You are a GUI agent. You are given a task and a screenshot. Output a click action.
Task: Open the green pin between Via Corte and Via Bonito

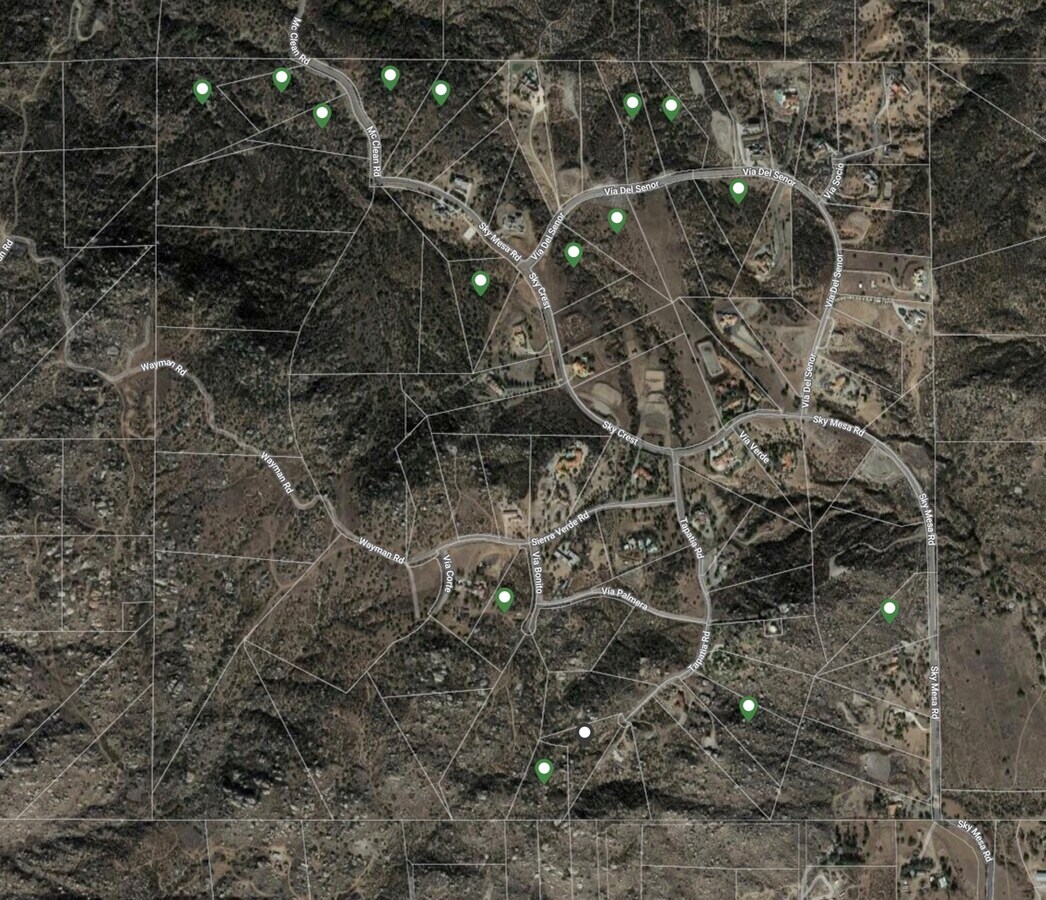click(x=505, y=600)
